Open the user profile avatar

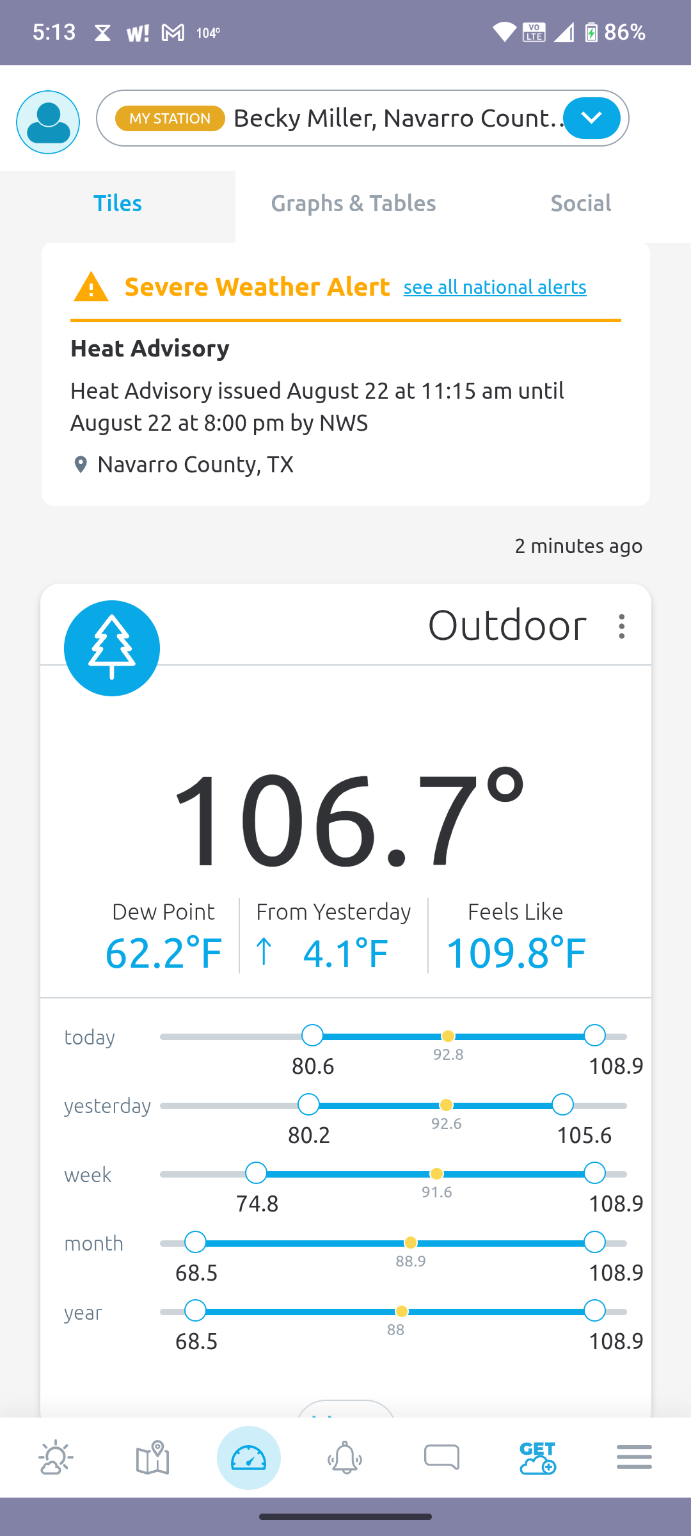(x=48, y=122)
